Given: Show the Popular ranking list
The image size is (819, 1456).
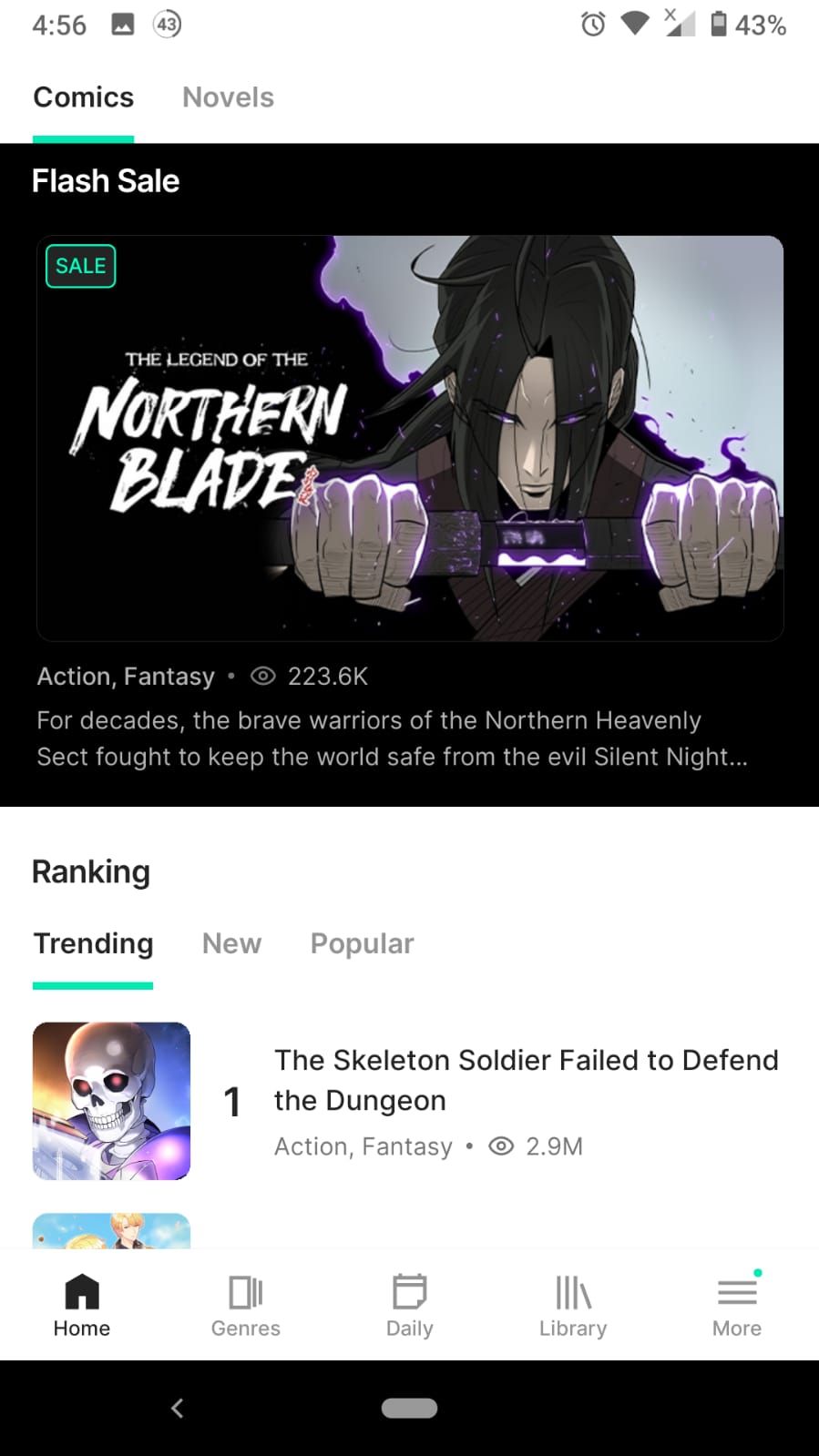Looking at the screenshot, I should tap(362, 943).
